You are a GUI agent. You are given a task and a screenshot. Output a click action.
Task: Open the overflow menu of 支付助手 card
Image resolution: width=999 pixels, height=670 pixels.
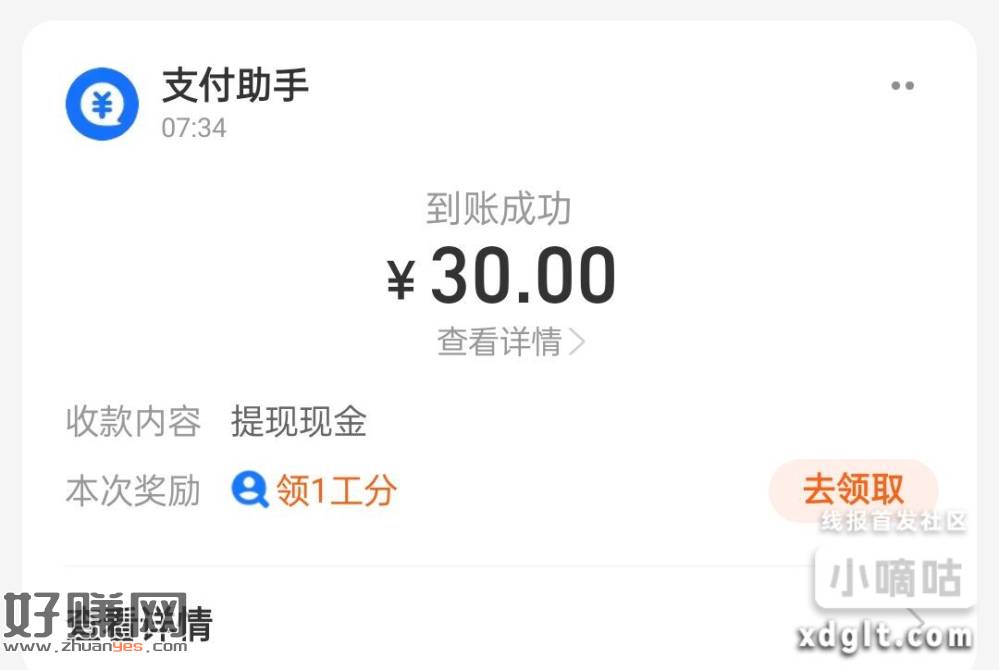click(x=902, y=86)
